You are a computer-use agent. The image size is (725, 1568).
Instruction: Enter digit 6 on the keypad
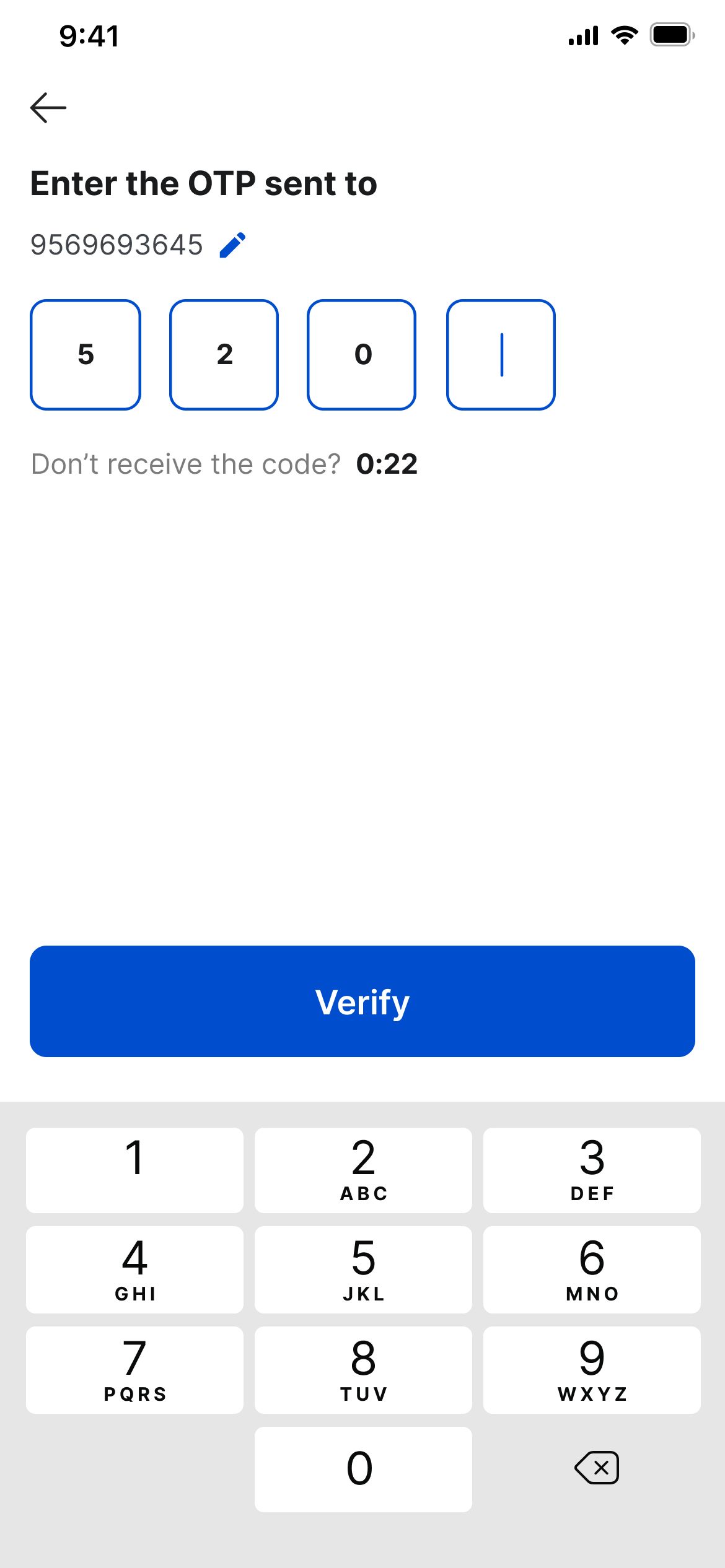(592, 1270)
